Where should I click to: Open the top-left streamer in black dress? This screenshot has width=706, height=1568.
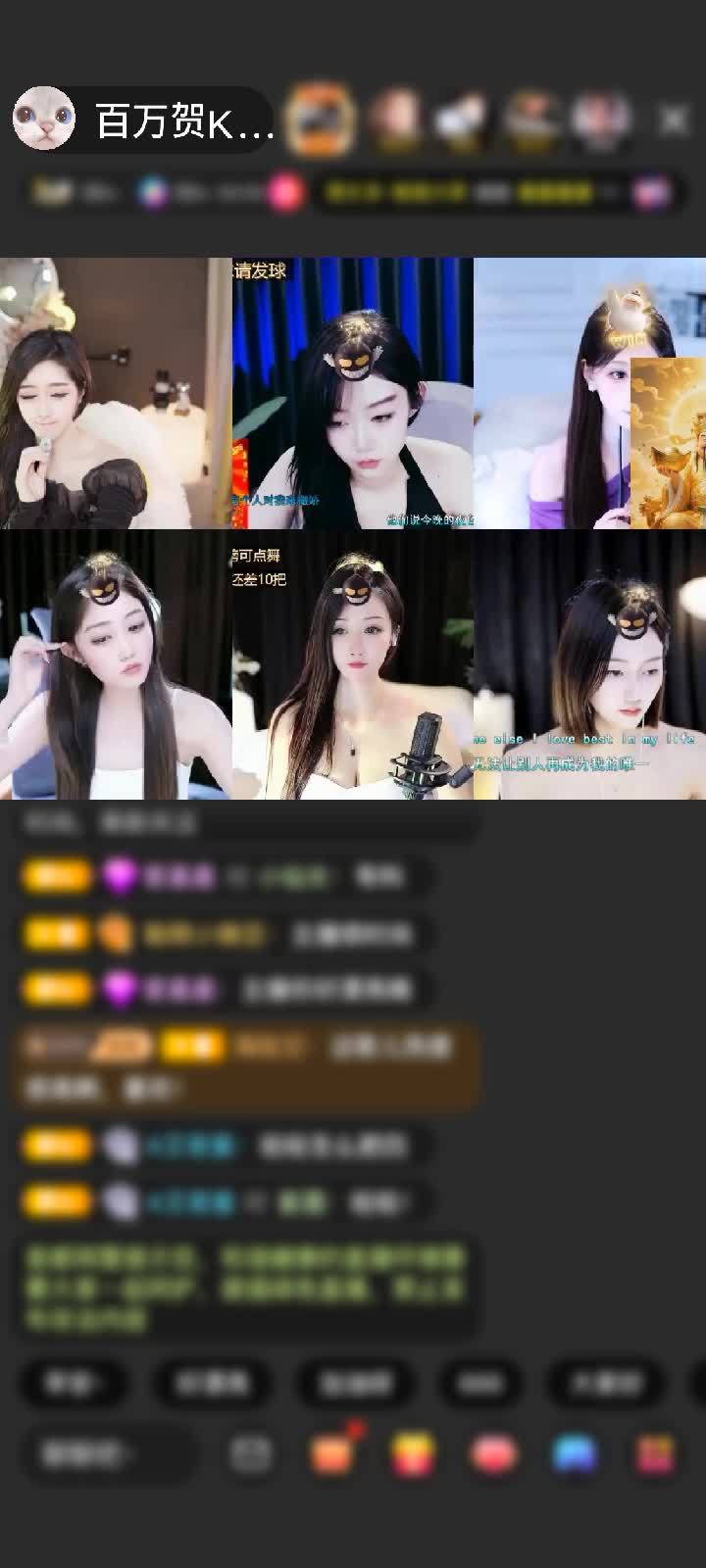(x=116, y=393)
